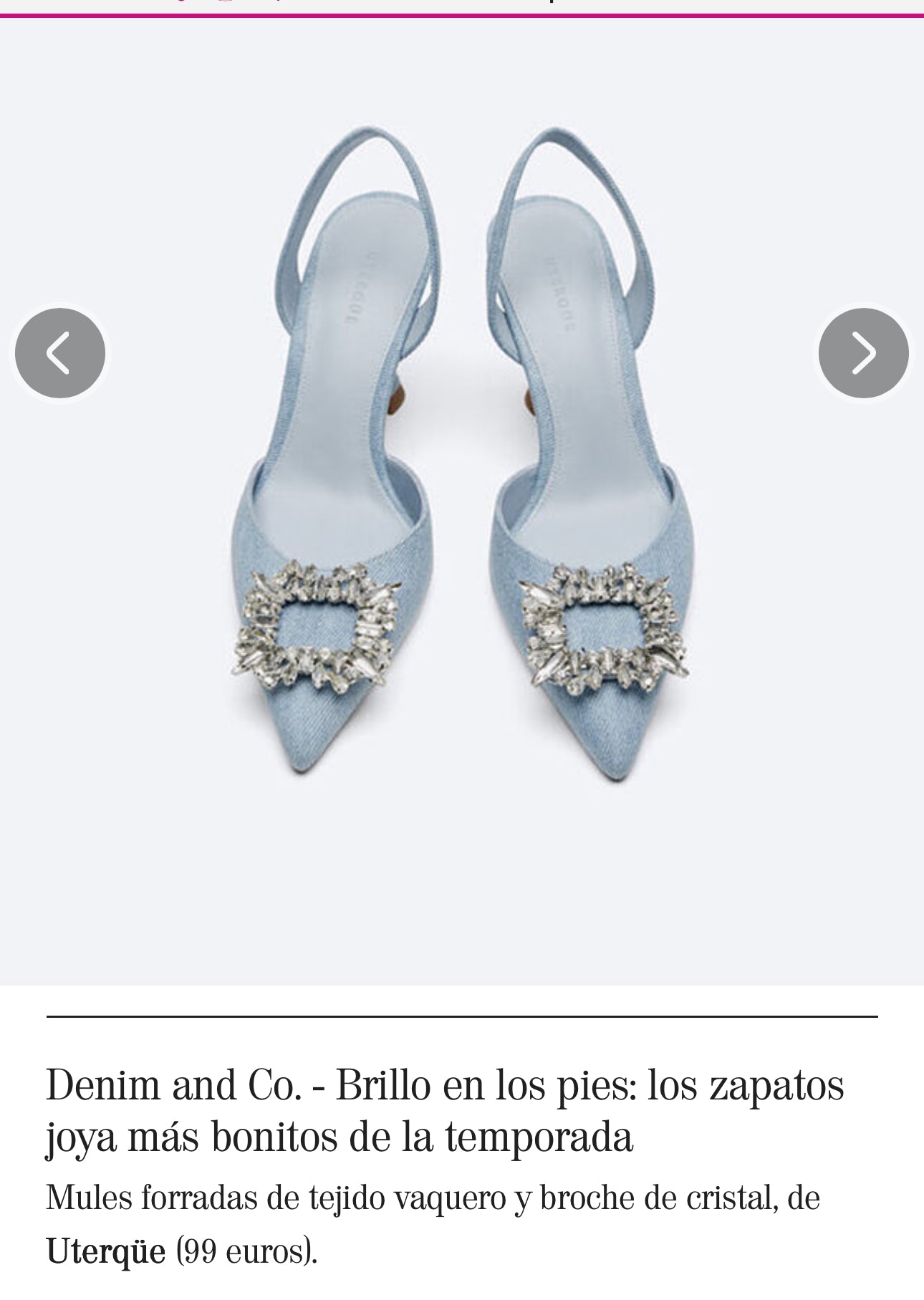Click the horizontal divider above the headline

pyautogui.click(x=462, y=1015)
